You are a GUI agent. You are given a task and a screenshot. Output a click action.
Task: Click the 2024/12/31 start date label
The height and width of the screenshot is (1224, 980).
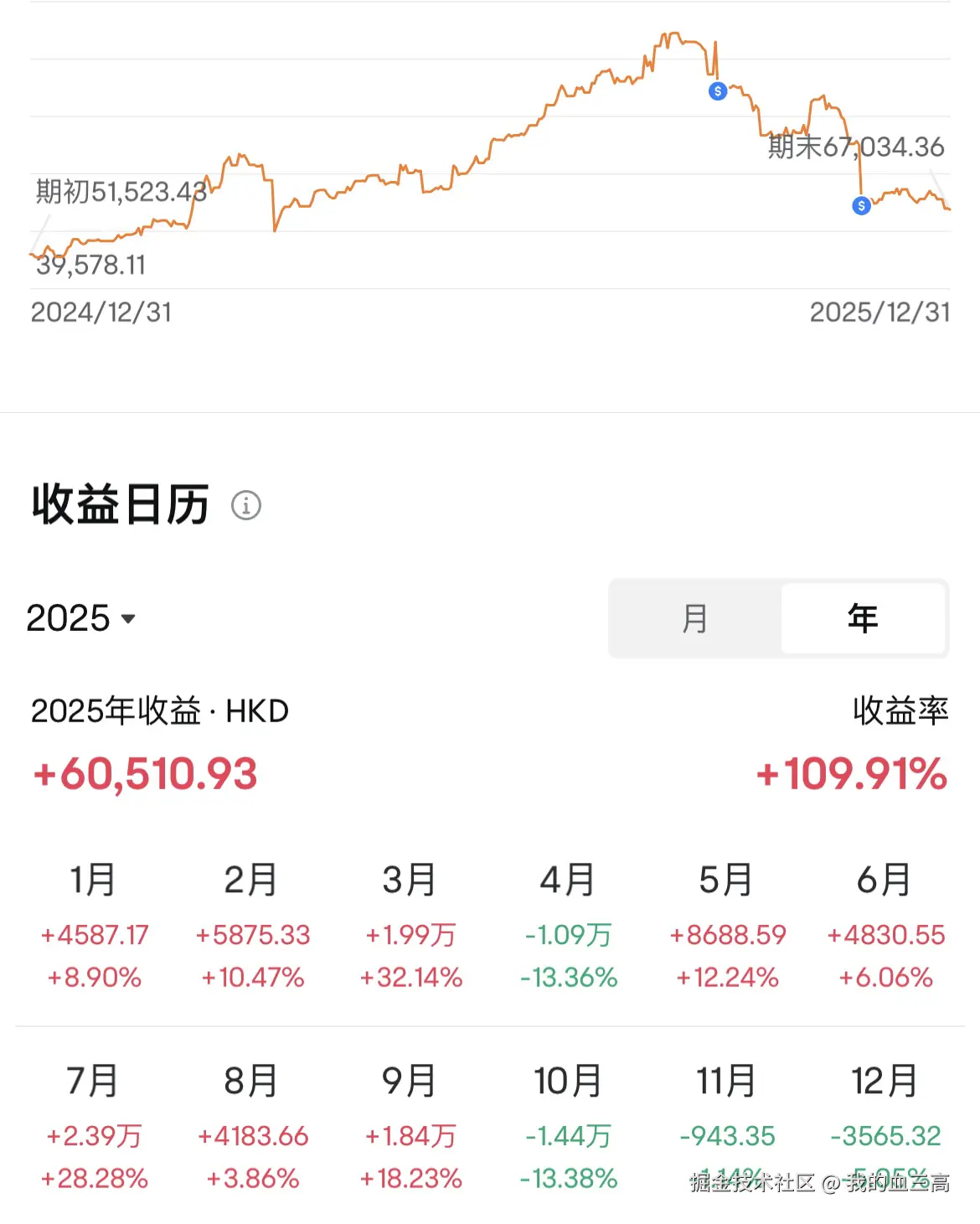point(102,312)
